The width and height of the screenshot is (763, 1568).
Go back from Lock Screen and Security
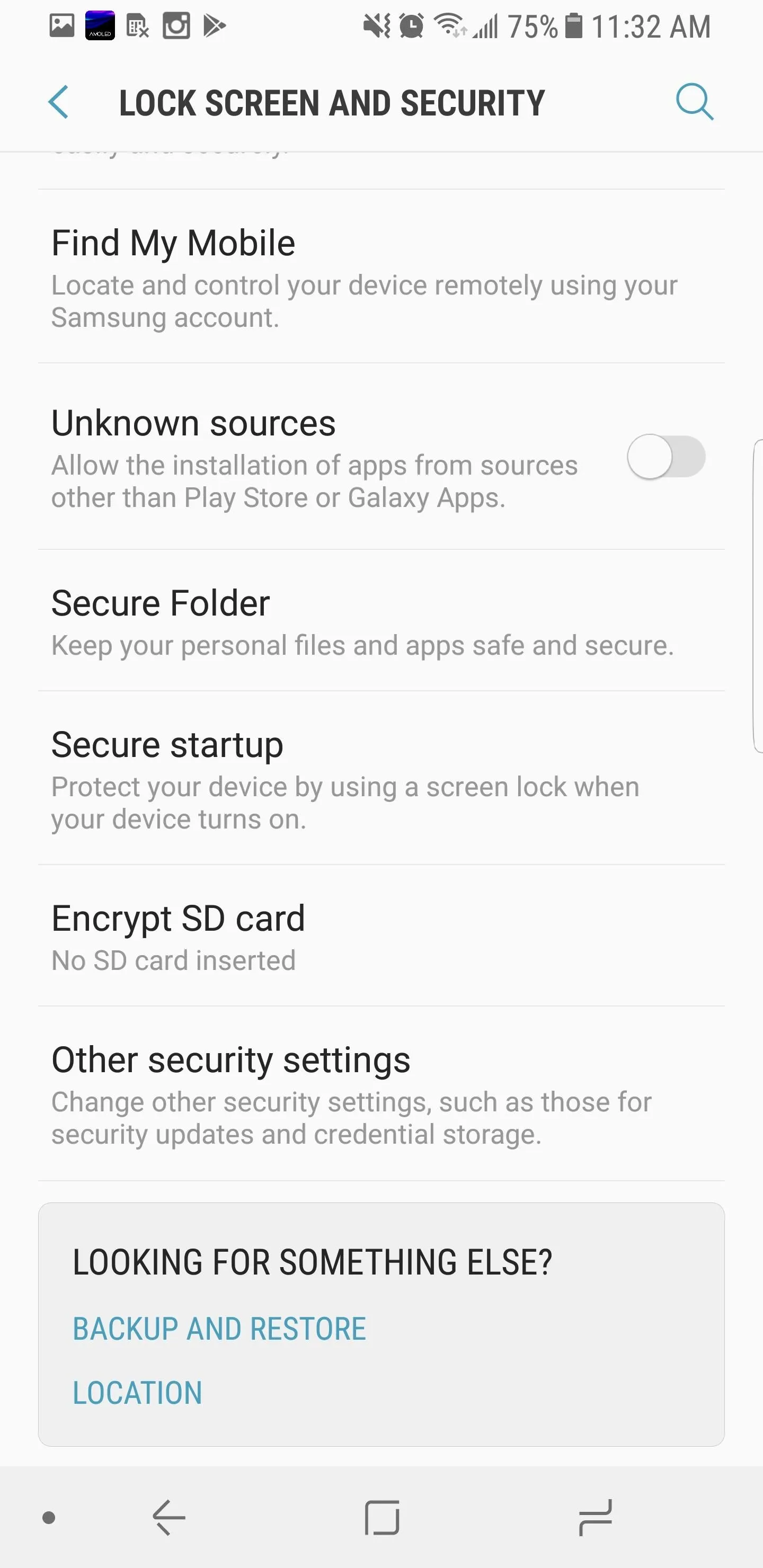(58, 102)
